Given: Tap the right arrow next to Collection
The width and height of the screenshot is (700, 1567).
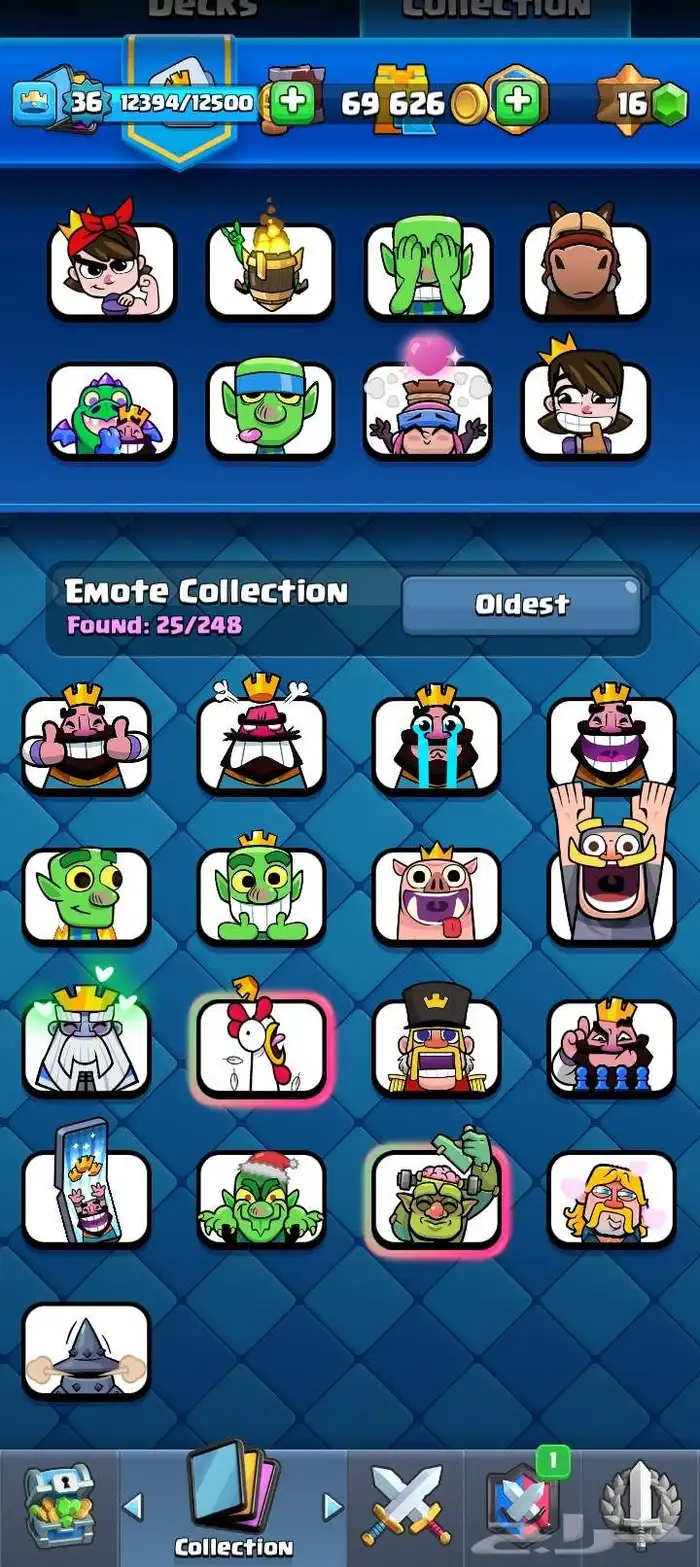Looking at the screenshot, I should [332, 1506].
